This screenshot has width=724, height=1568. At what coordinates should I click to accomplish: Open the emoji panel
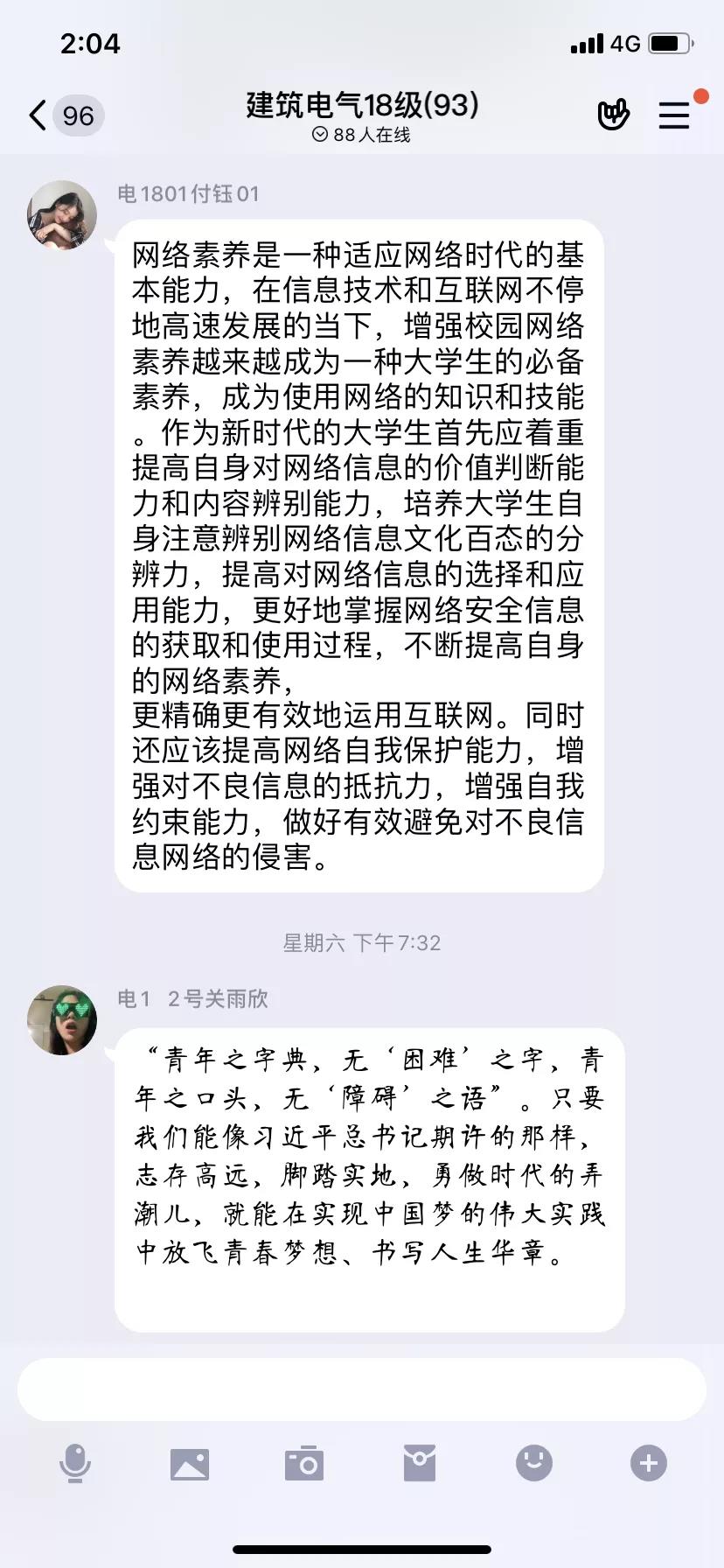(534, 1463)
